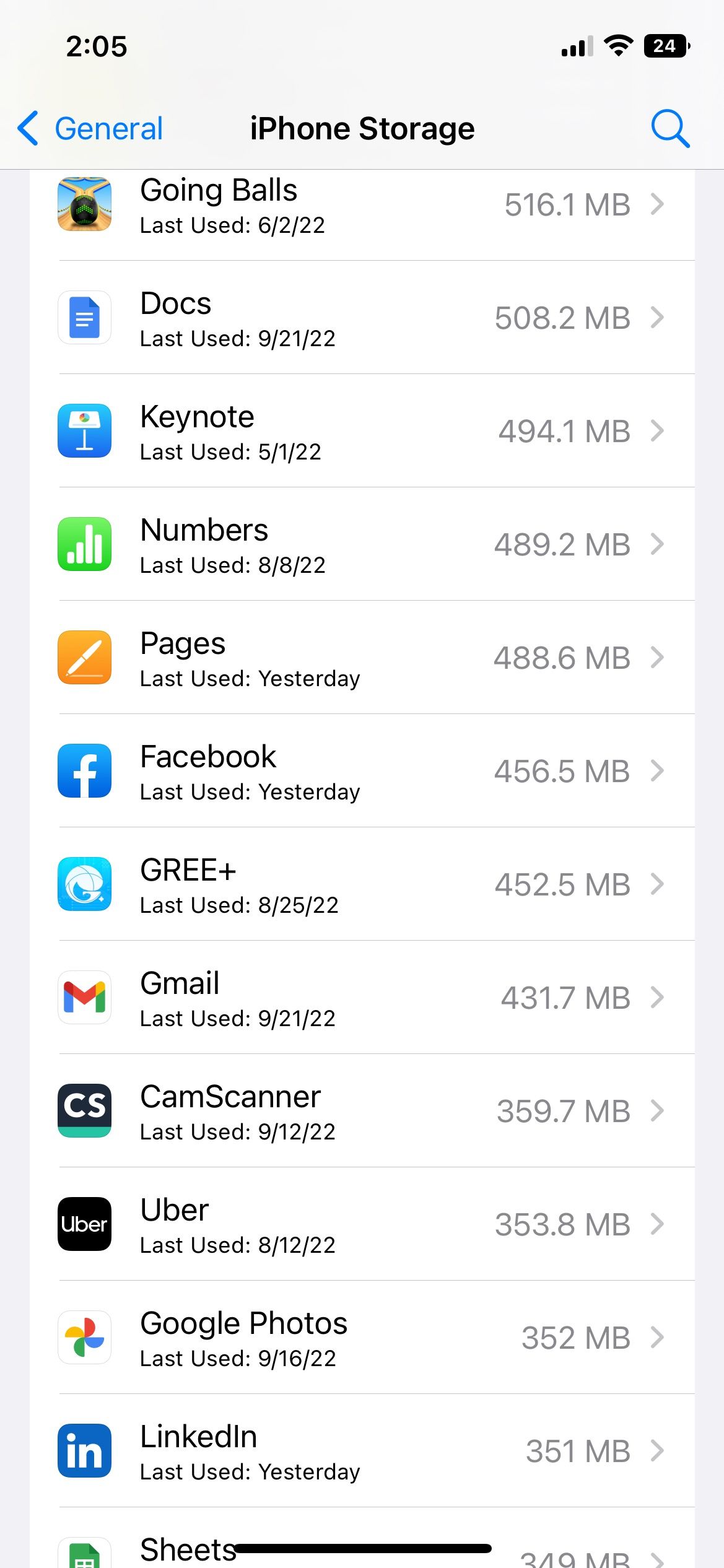724x1568 pixels.
Task: Open LinkedIn storage details
Action: 362,1451
